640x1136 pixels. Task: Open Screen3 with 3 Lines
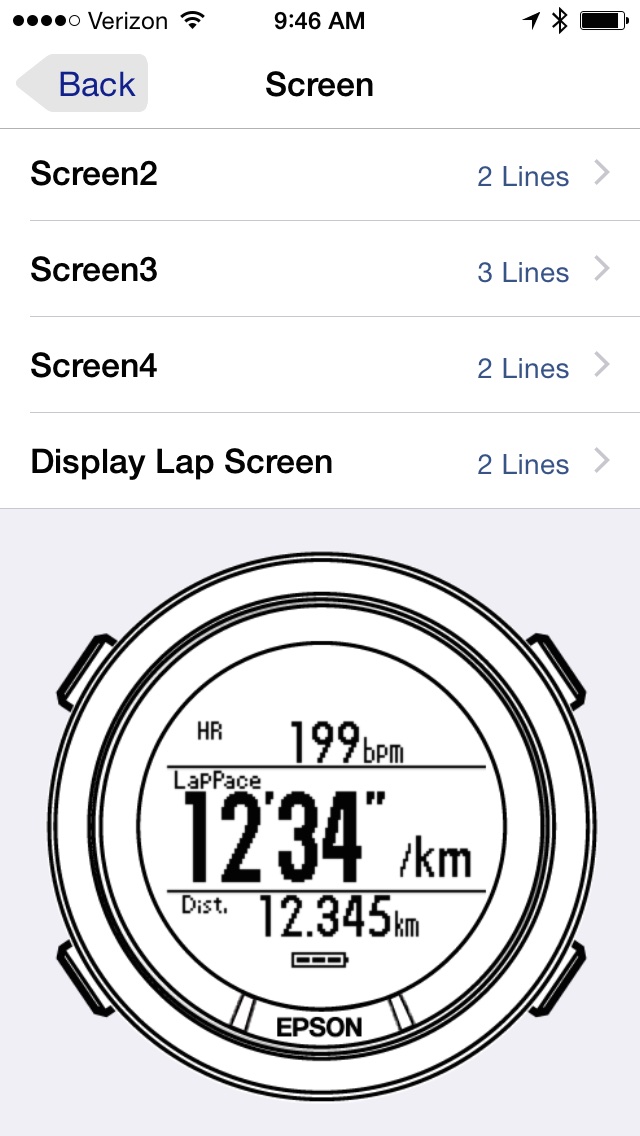pyautogui.click(x=320, y=270)
